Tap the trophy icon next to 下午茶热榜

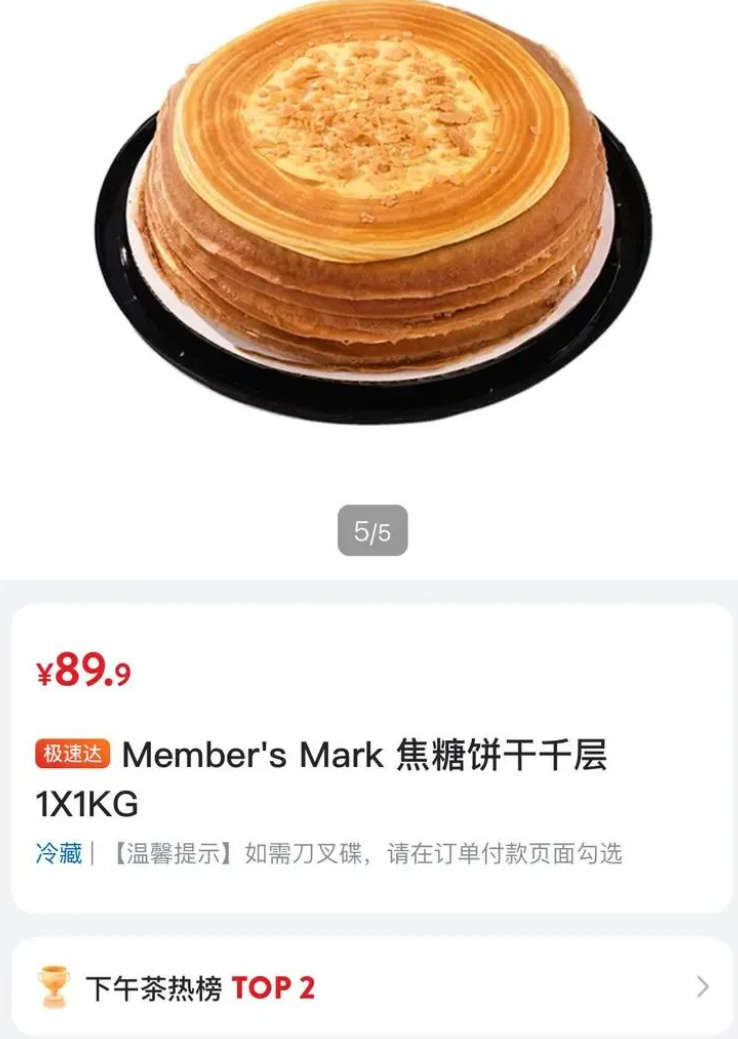56,986
